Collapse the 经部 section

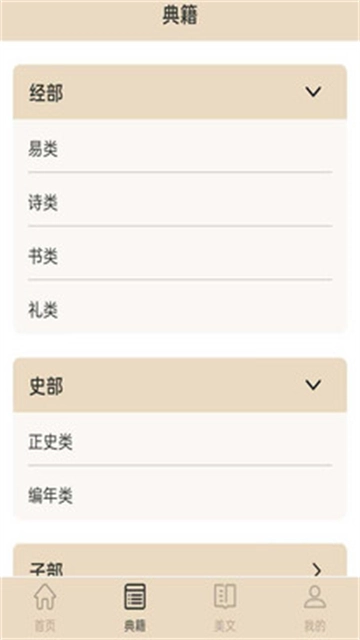[180, 92]
